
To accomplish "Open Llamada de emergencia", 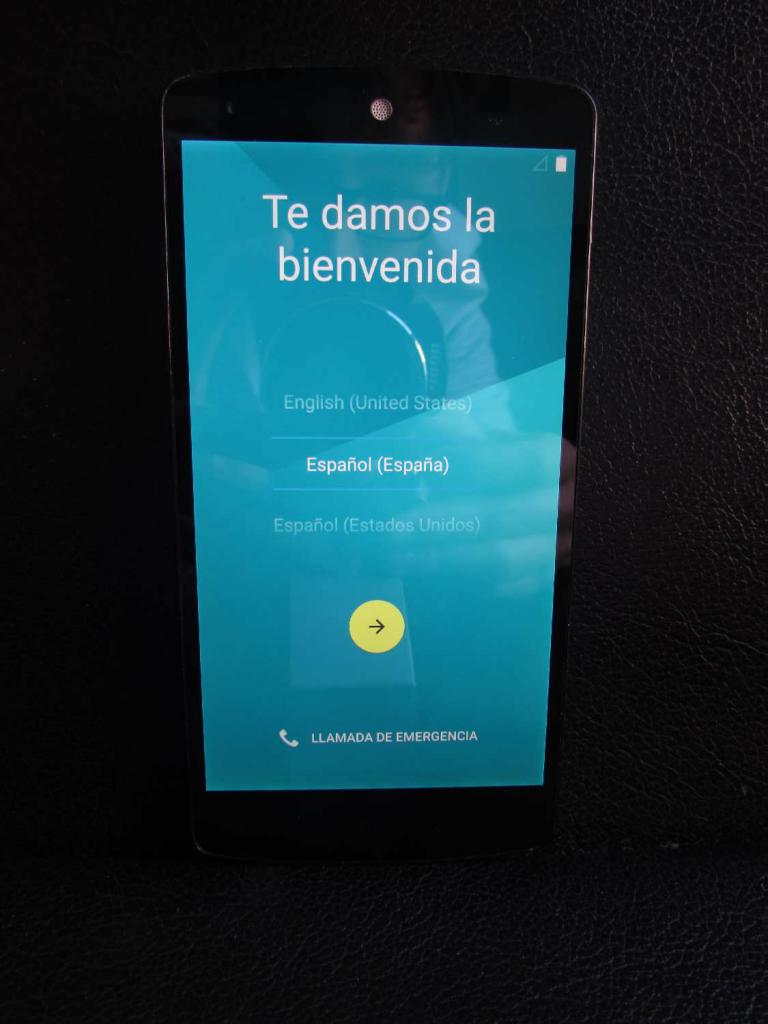I will point(379,737).
